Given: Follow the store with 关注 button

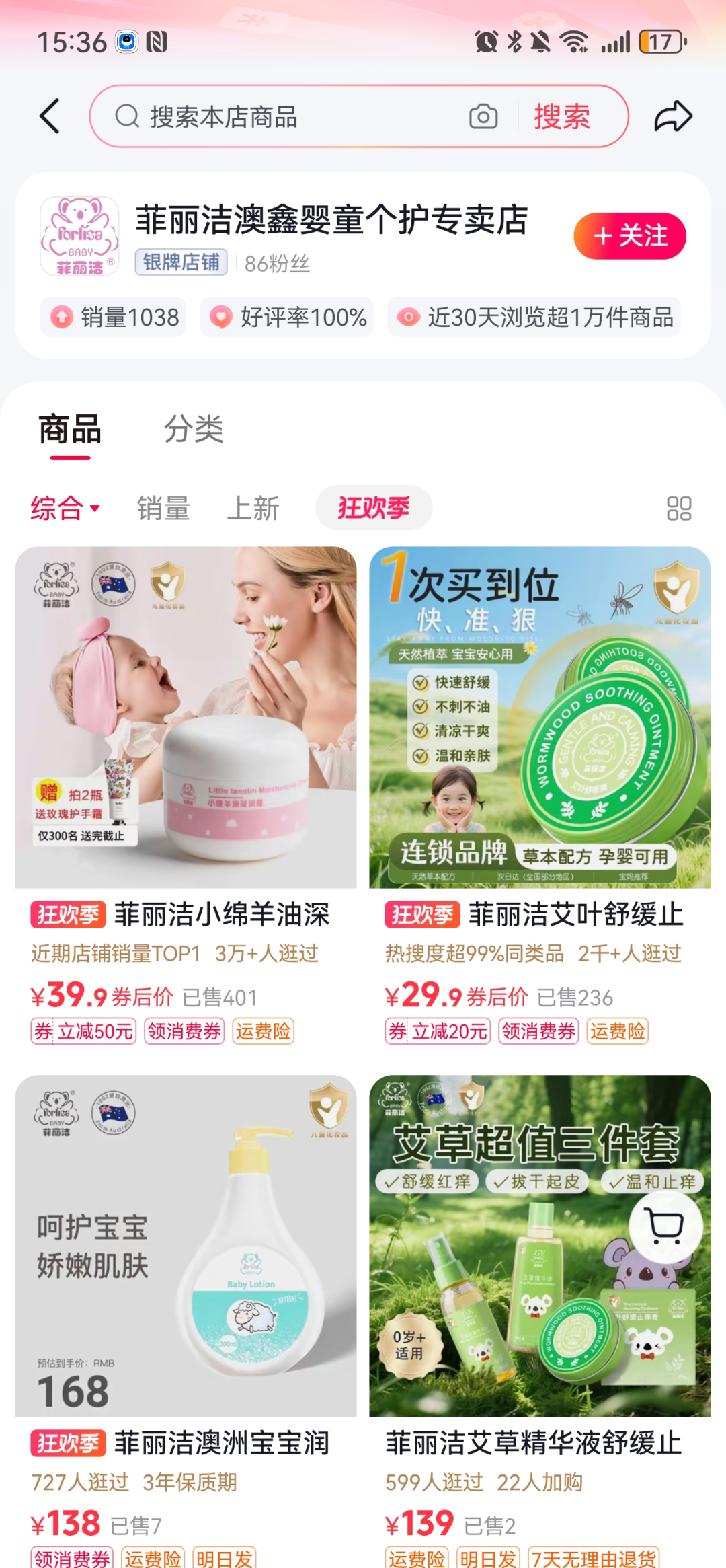Looking at the screenshot, I should coord(629,236).
